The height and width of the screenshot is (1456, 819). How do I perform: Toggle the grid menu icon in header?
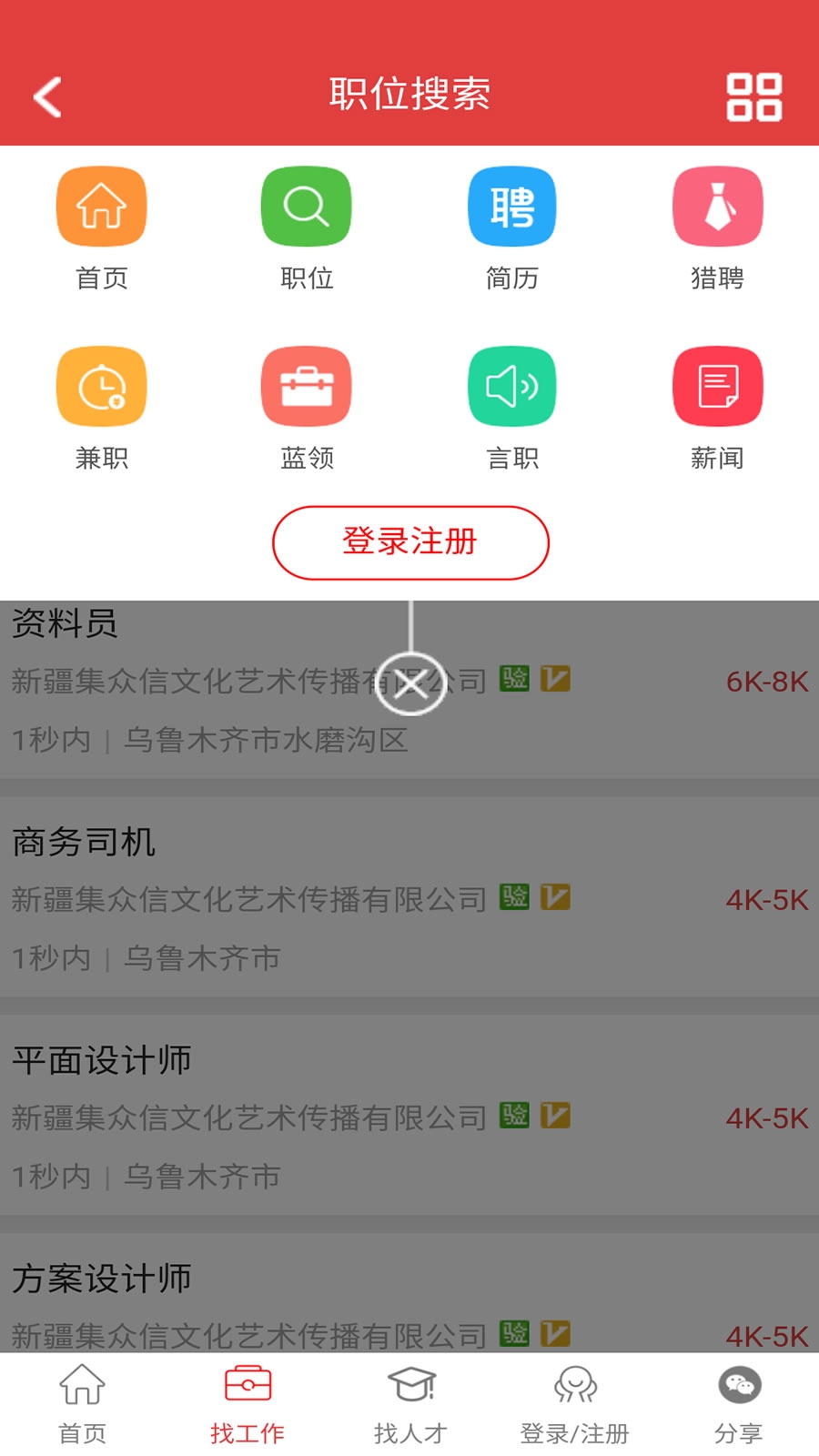(753, 96)
